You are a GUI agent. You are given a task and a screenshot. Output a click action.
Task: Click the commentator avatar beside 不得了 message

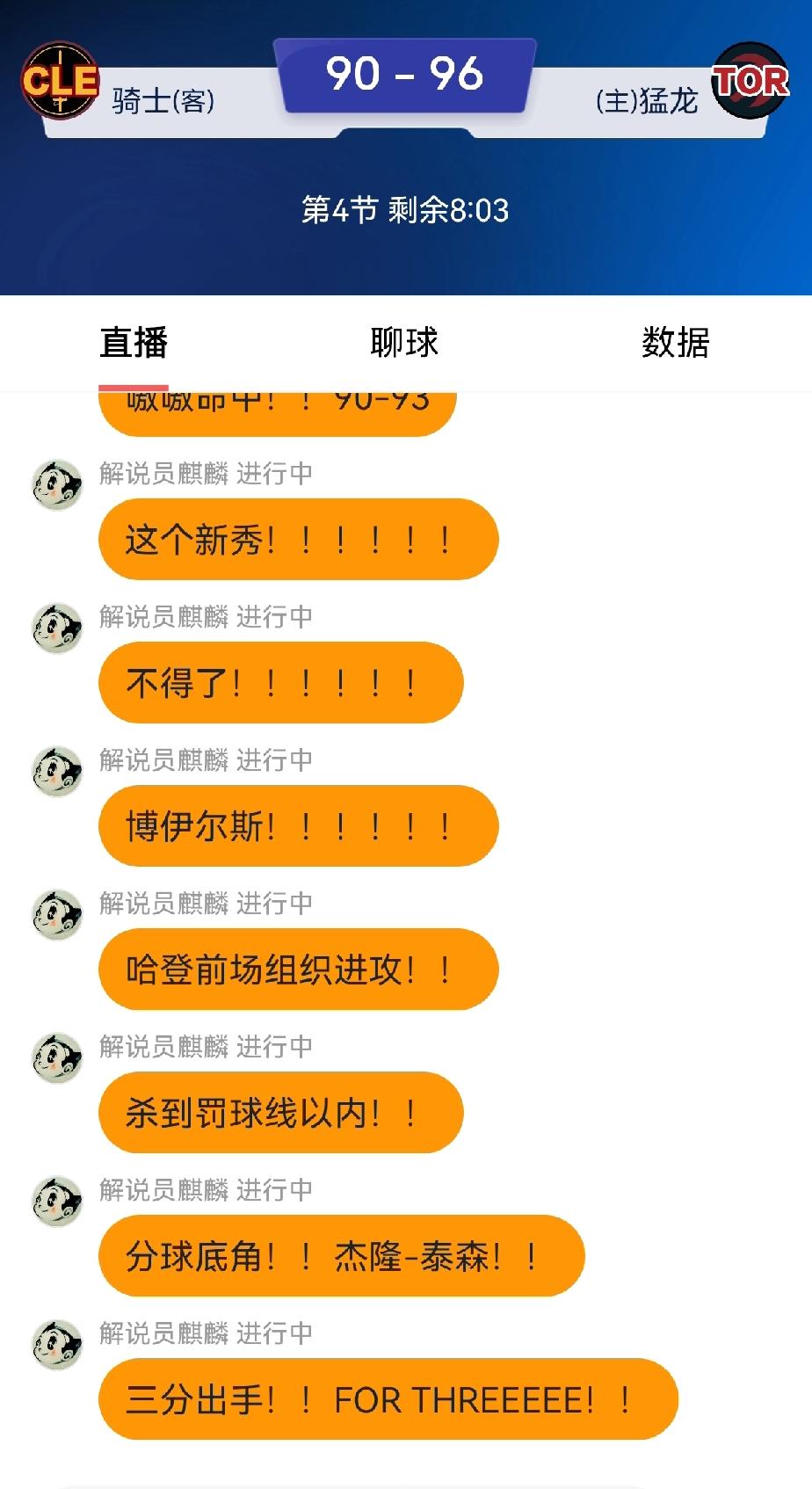click(x=58, y=628)
